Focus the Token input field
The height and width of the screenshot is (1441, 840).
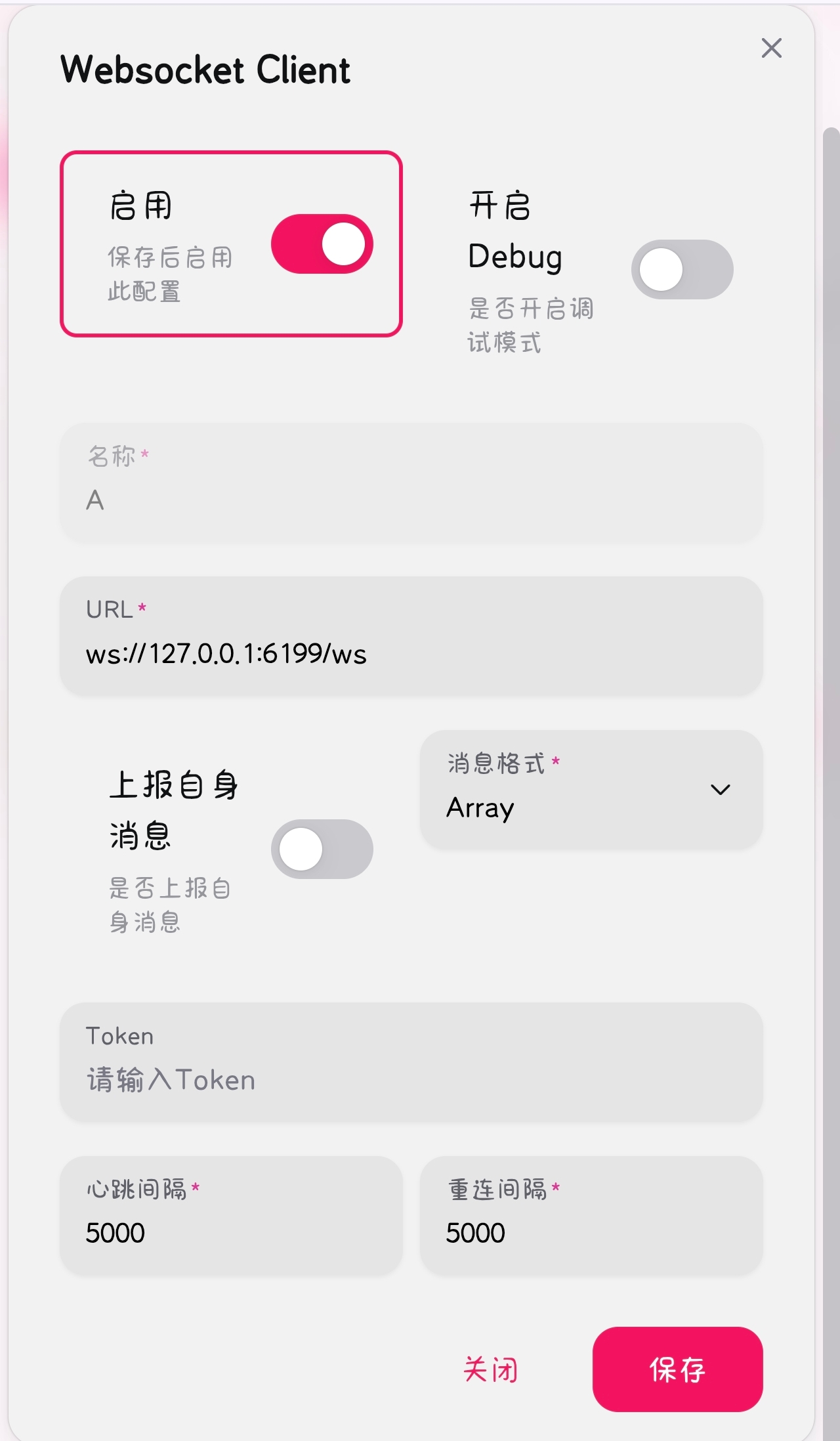pos(411,1079)
